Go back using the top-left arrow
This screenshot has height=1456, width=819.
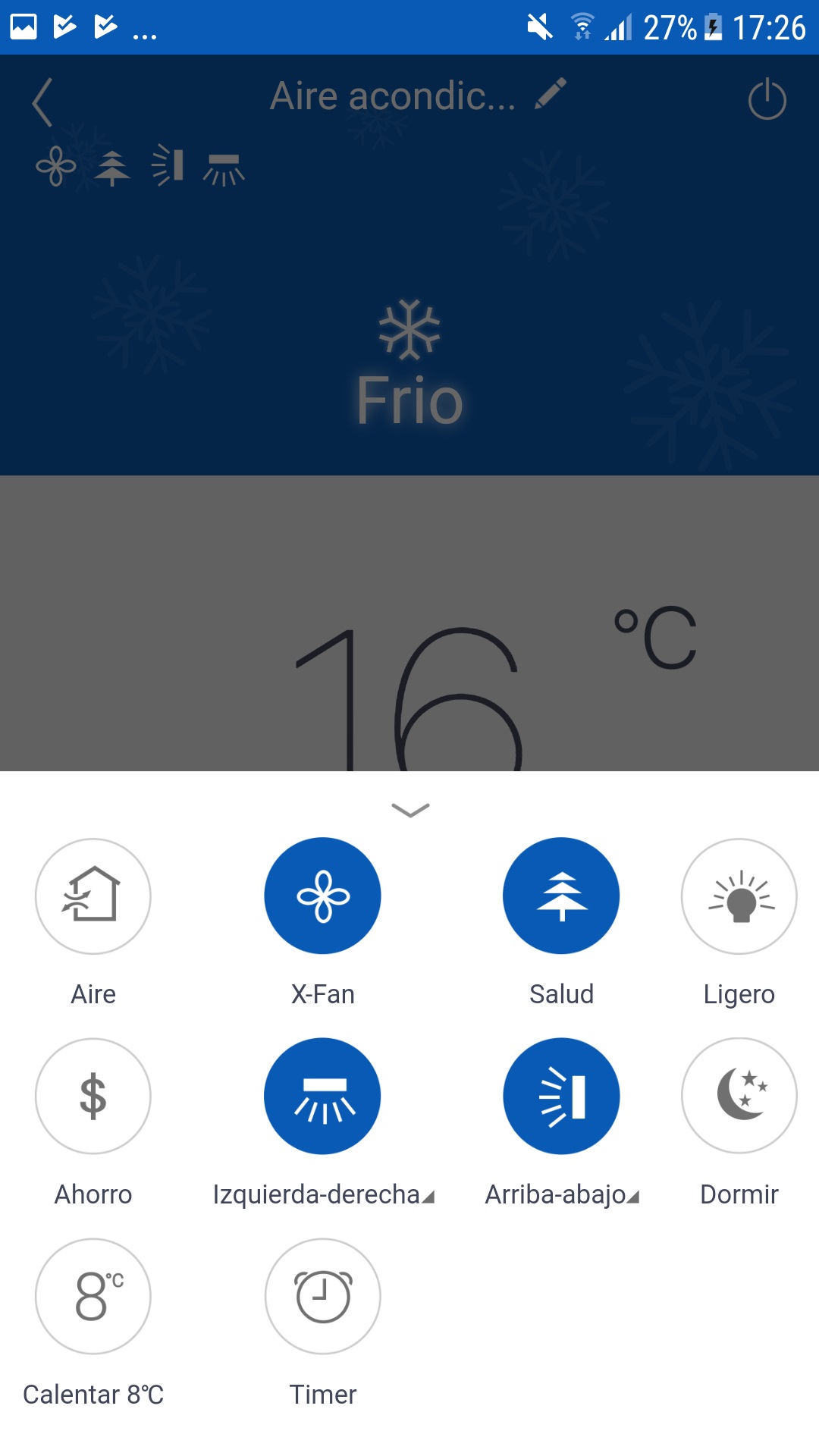click(42, 102)
